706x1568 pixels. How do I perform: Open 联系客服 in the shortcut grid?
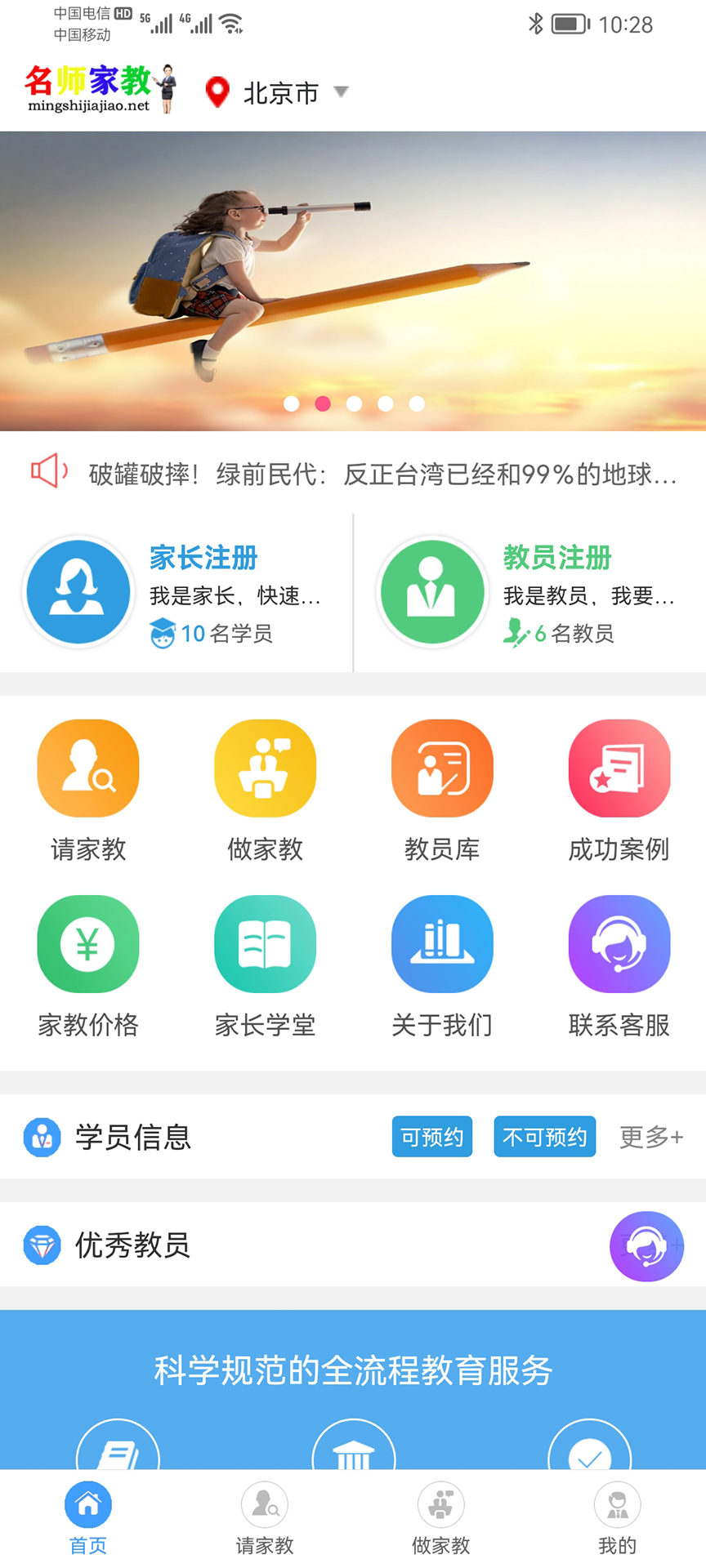point(619,945)
